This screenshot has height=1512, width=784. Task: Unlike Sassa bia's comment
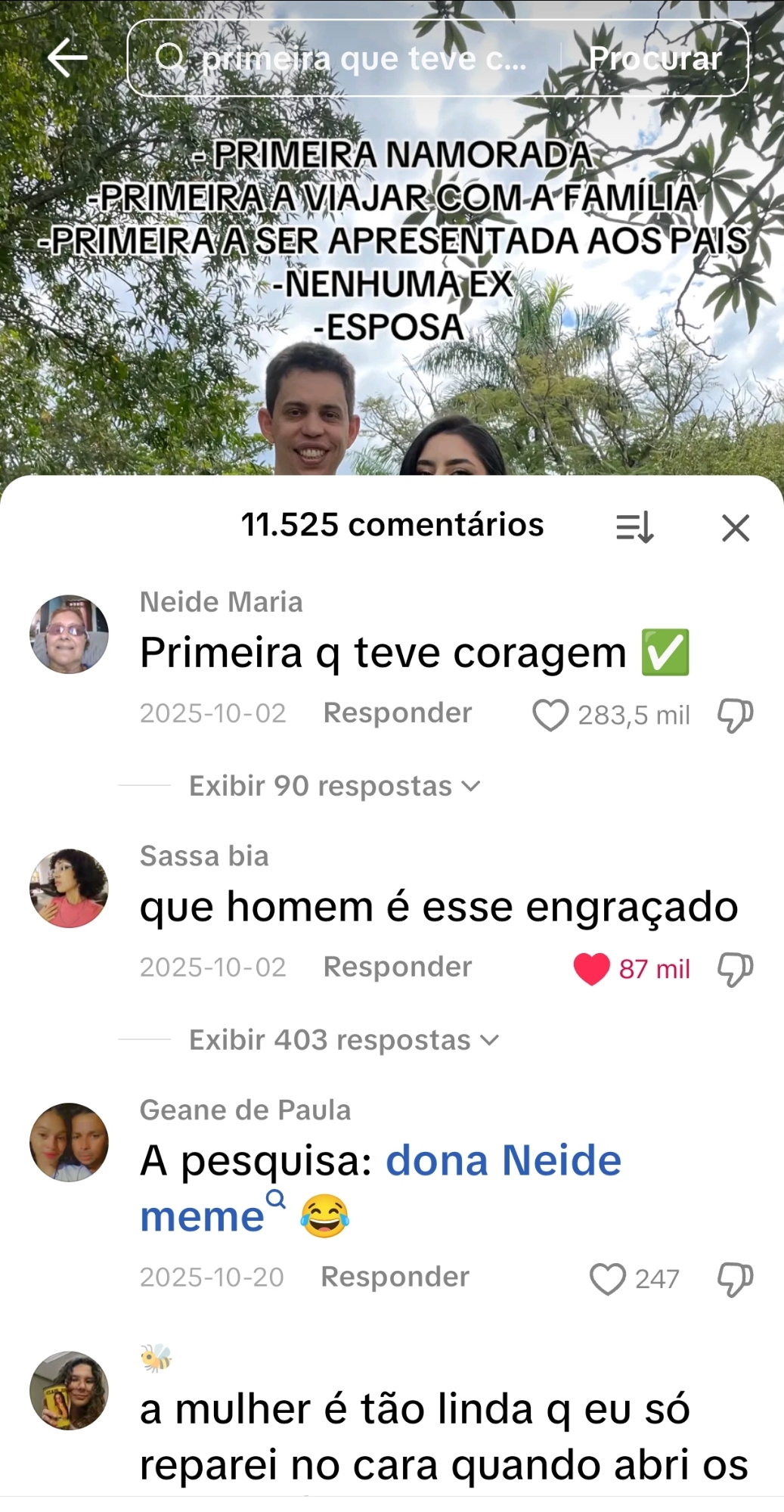point(591,969)
